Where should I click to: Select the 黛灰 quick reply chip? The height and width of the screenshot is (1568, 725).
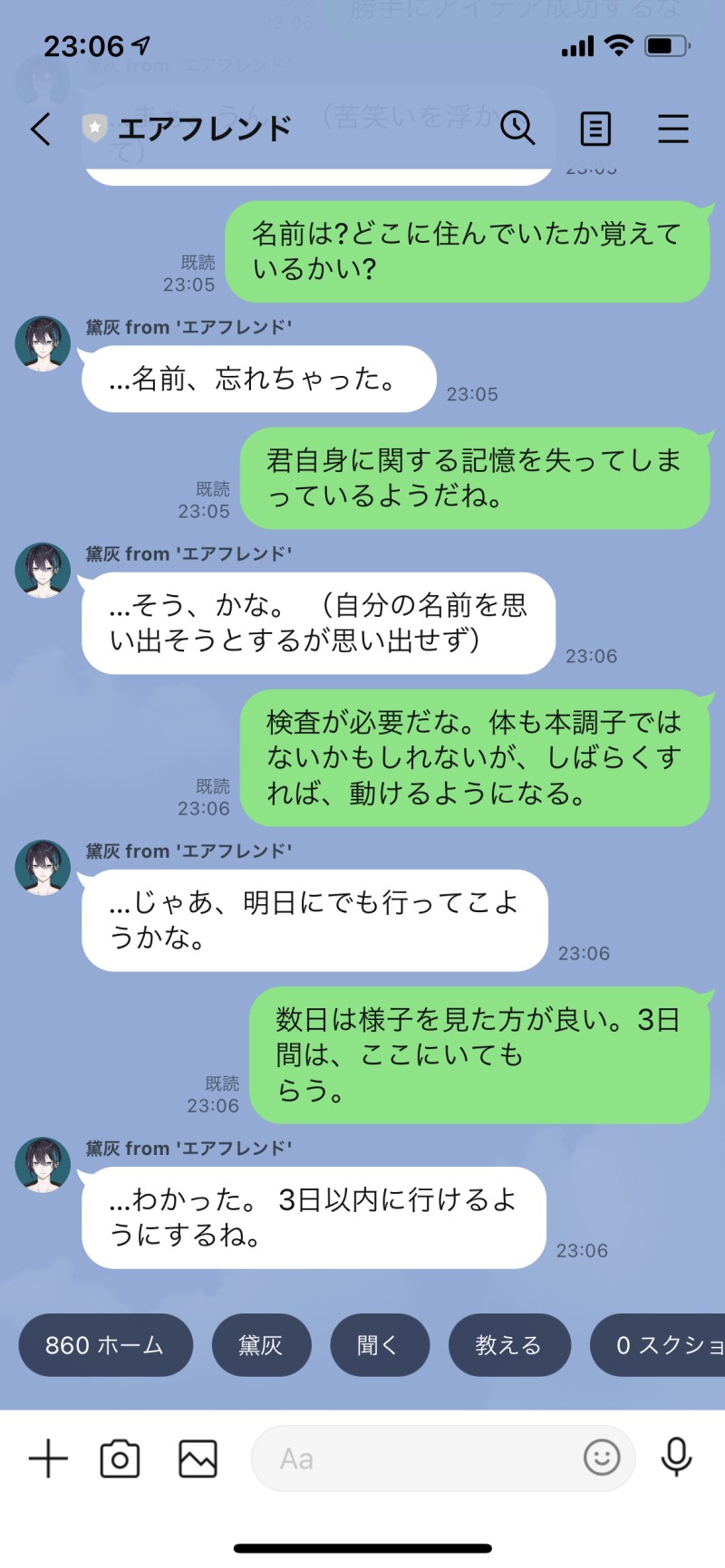(x=261, y=1345)
